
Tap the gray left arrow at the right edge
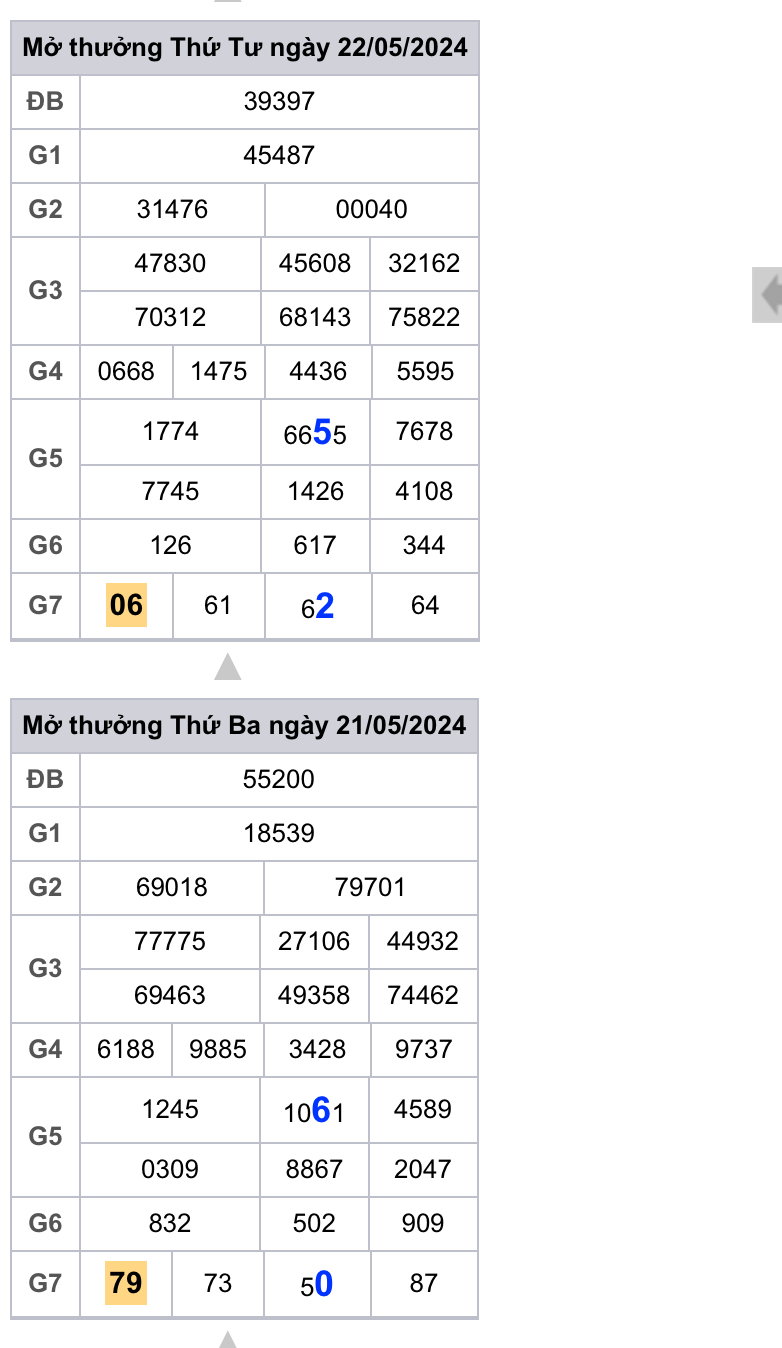(x=769, y=295)
